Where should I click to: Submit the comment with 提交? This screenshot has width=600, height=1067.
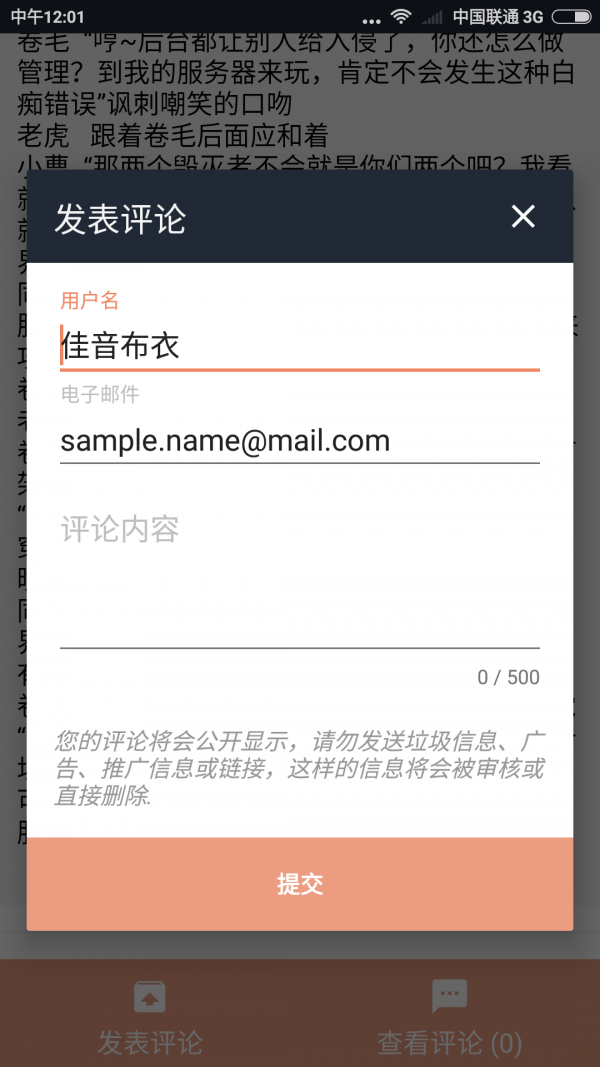[300, 884]
